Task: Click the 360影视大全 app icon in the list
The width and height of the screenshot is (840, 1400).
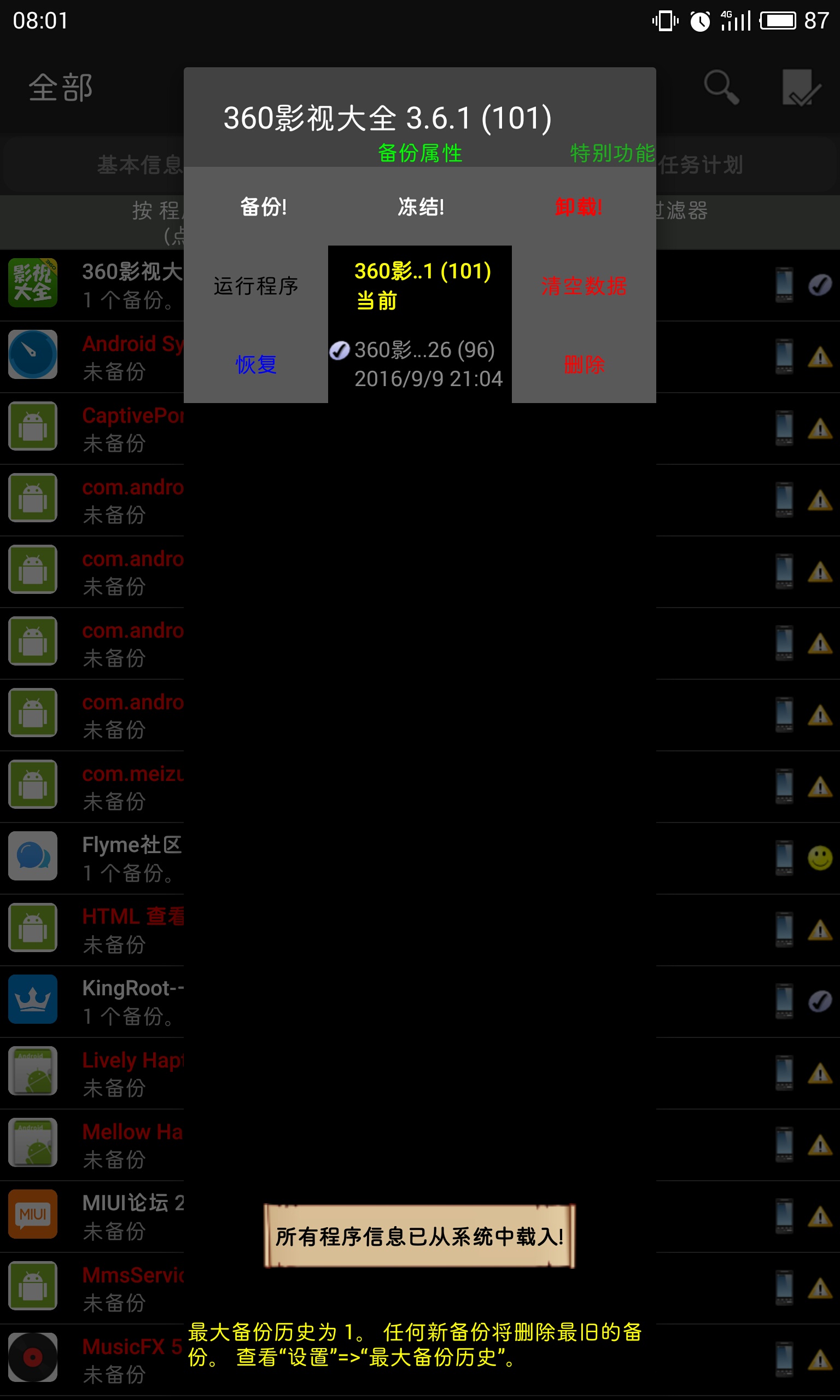Action: [32, 283]
